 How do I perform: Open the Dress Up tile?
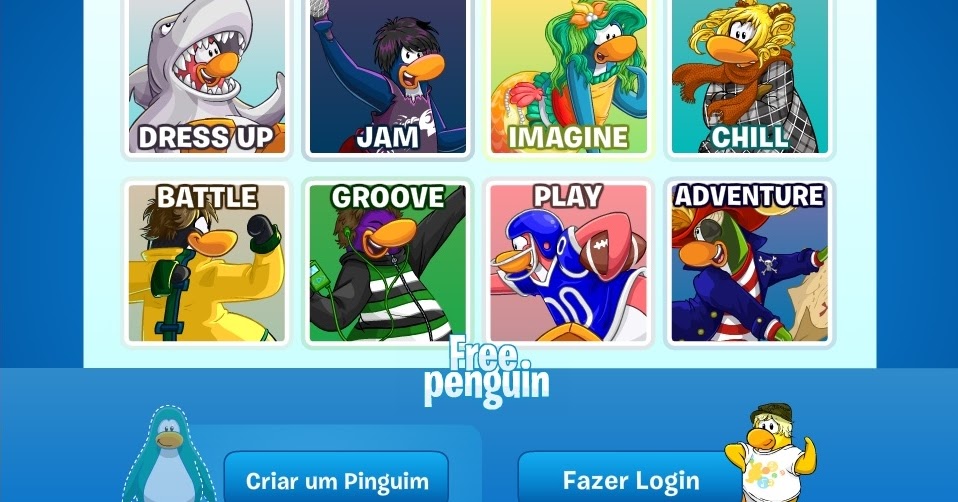pos(207,78)
